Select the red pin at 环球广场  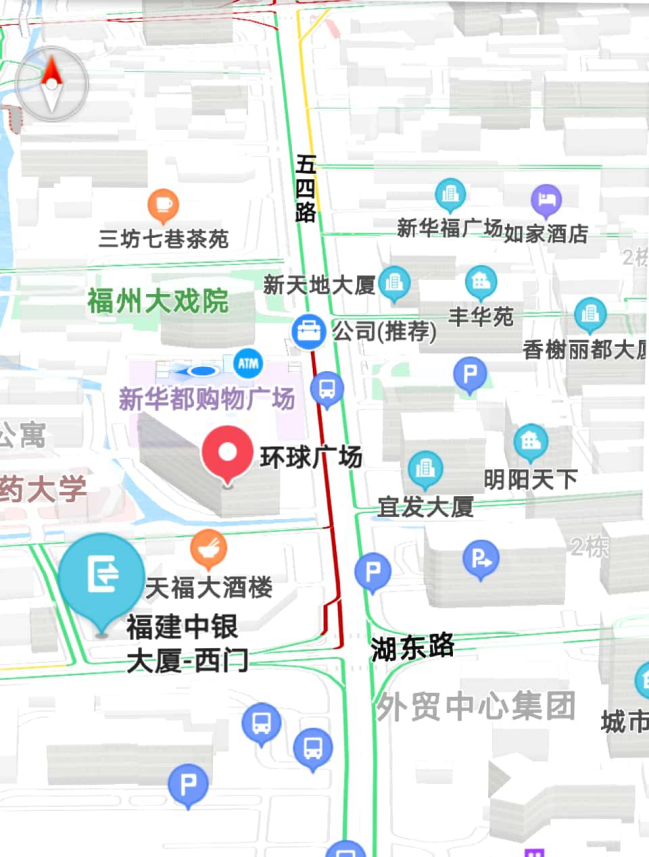[228, 452]
